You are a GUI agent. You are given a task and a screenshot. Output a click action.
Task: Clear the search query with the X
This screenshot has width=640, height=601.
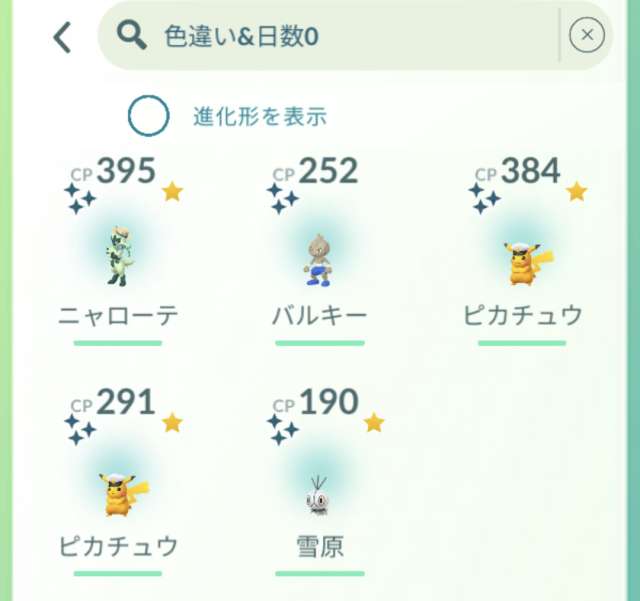[586, 37]
